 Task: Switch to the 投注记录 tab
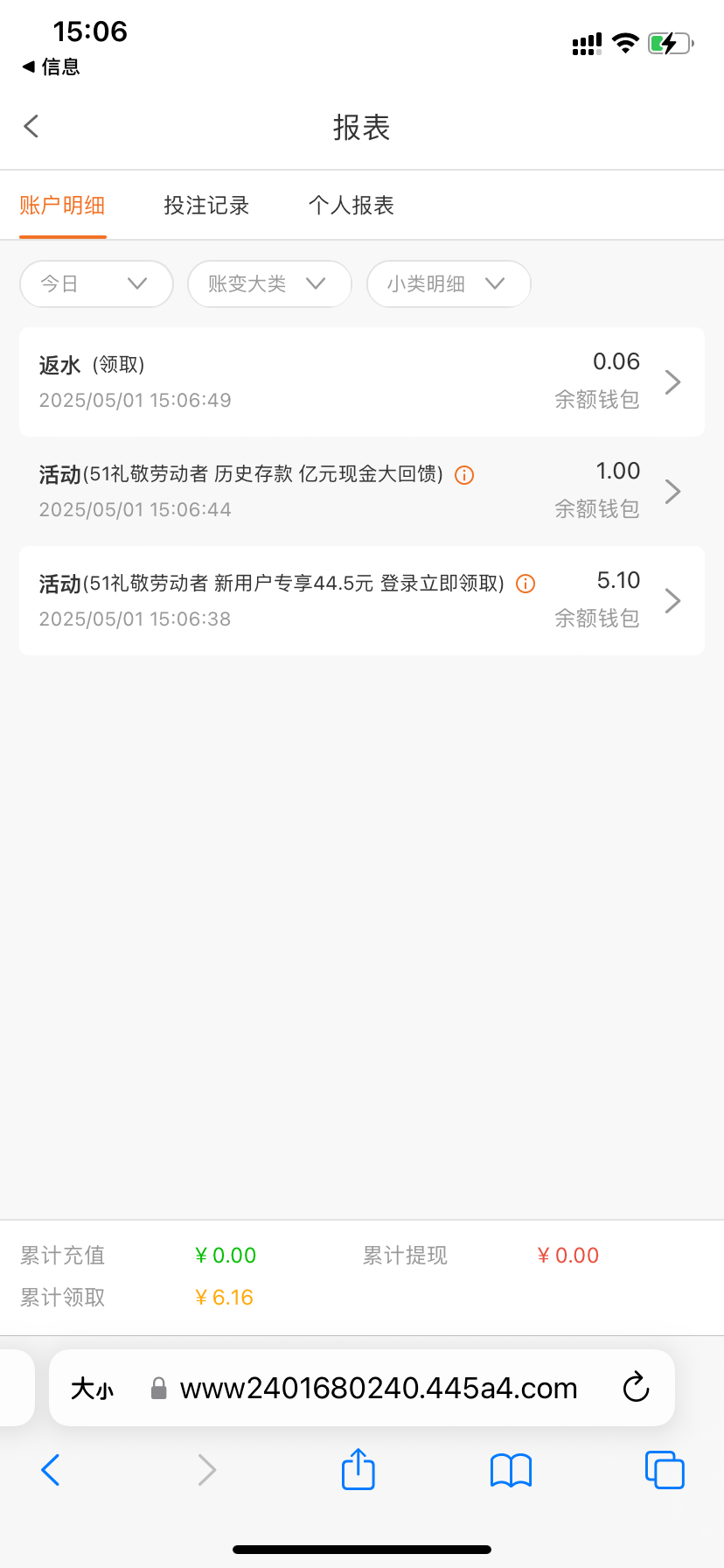[x=206, y=206]
